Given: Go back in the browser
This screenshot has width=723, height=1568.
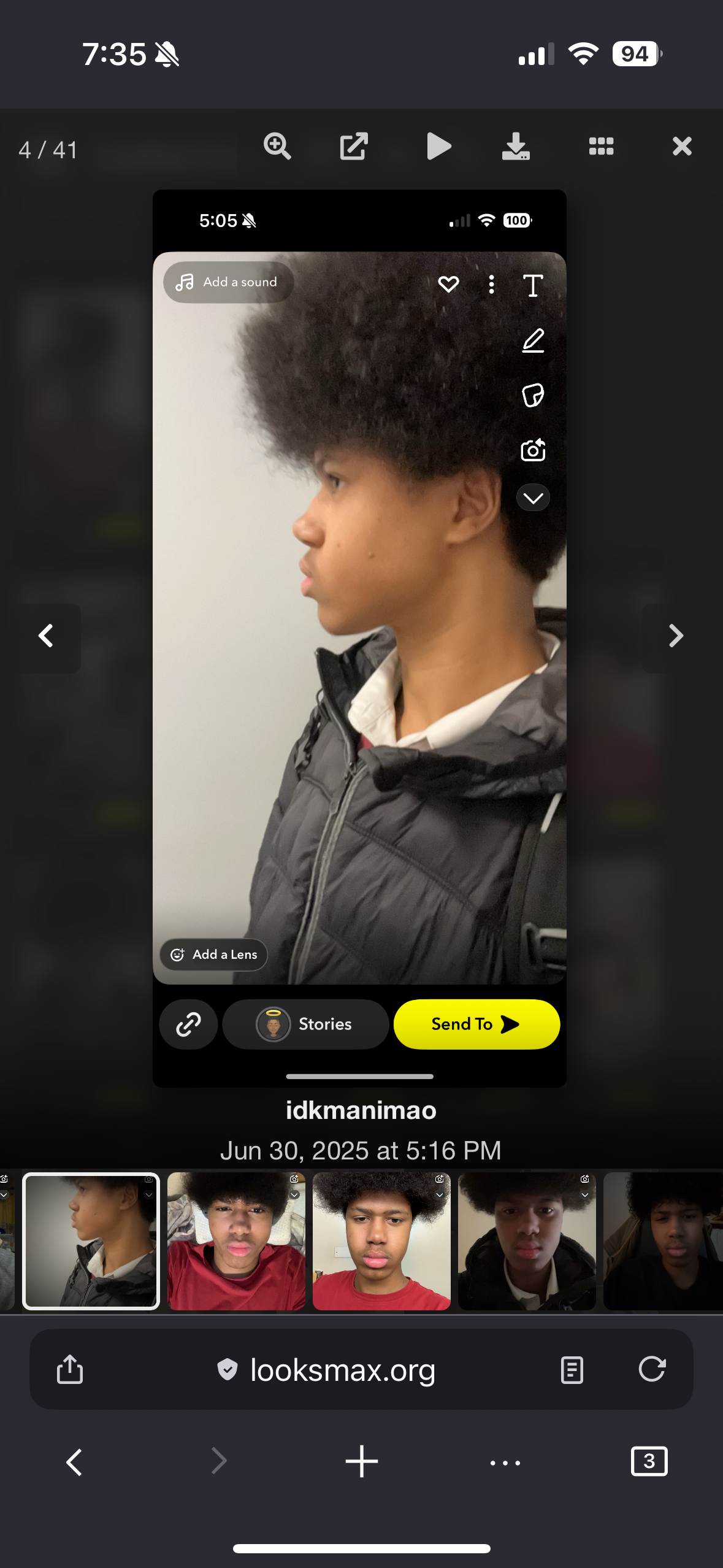Looking at the screenshot, I should click(x=74, y=1462).
